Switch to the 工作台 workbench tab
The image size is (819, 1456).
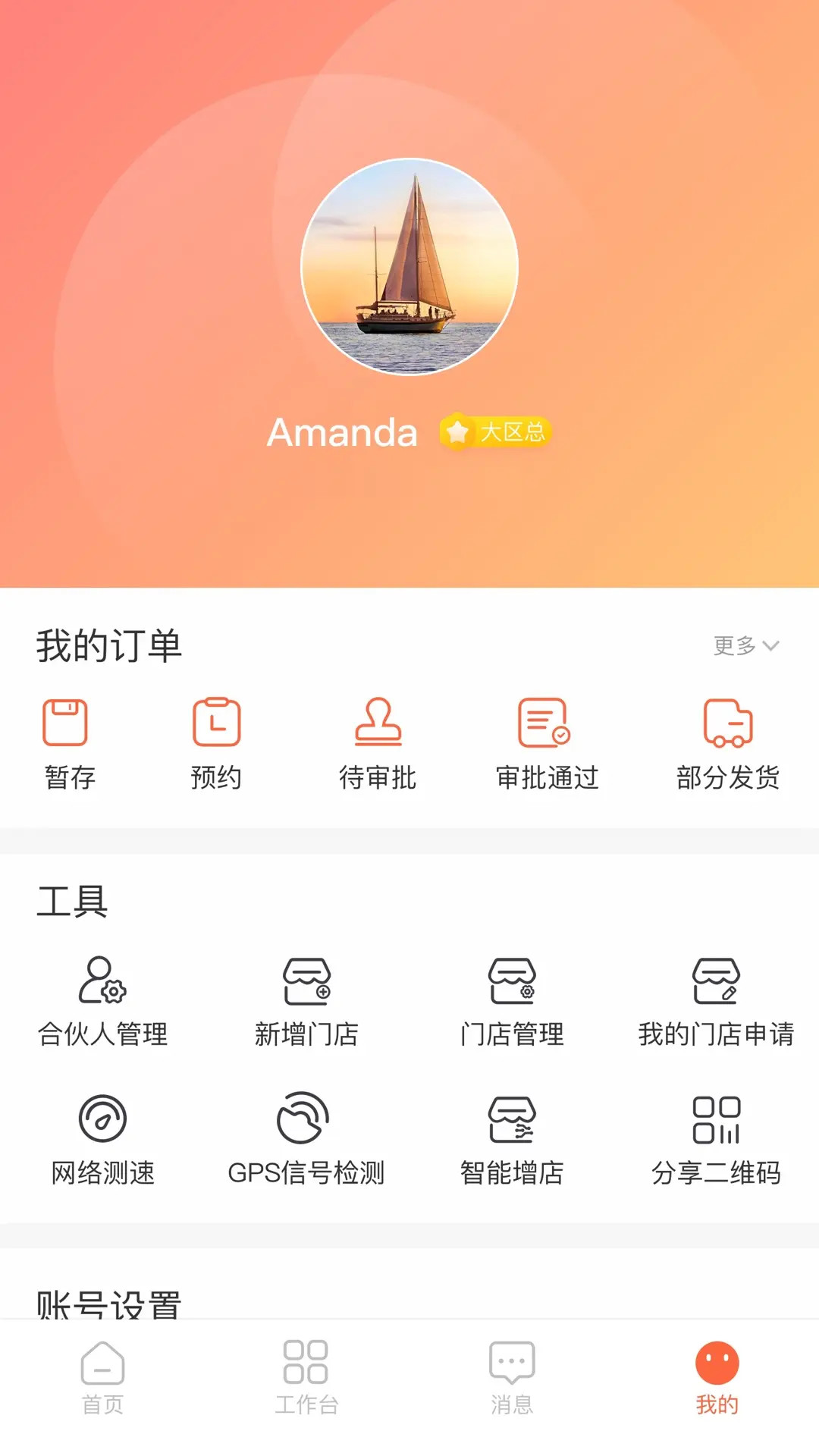click(x=306, y=1377)
